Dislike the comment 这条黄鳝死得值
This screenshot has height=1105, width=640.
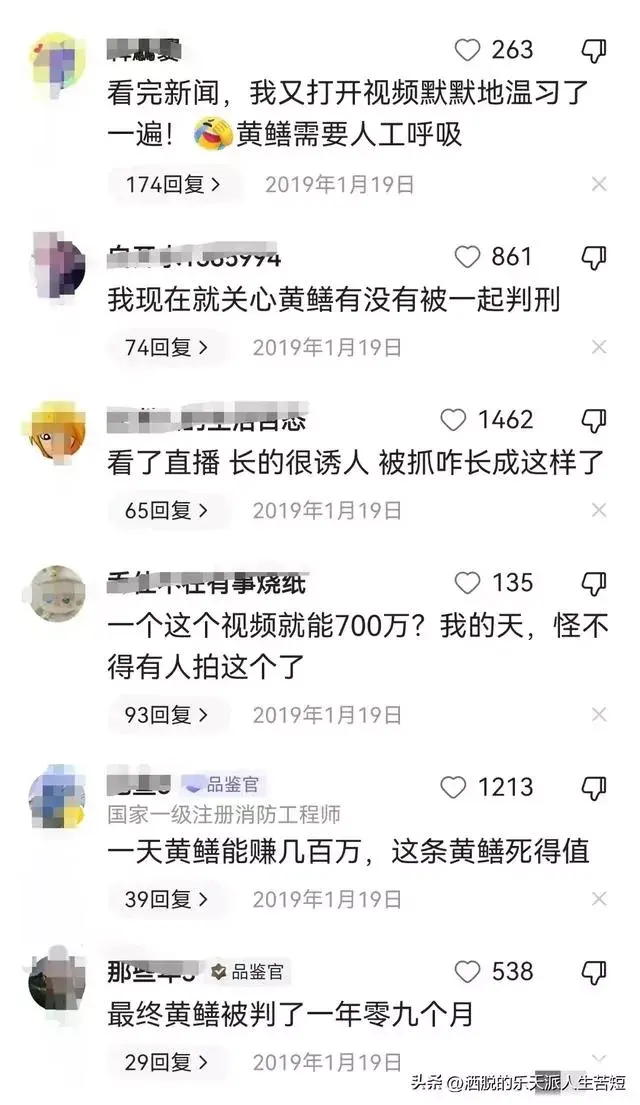pos(594,787)
